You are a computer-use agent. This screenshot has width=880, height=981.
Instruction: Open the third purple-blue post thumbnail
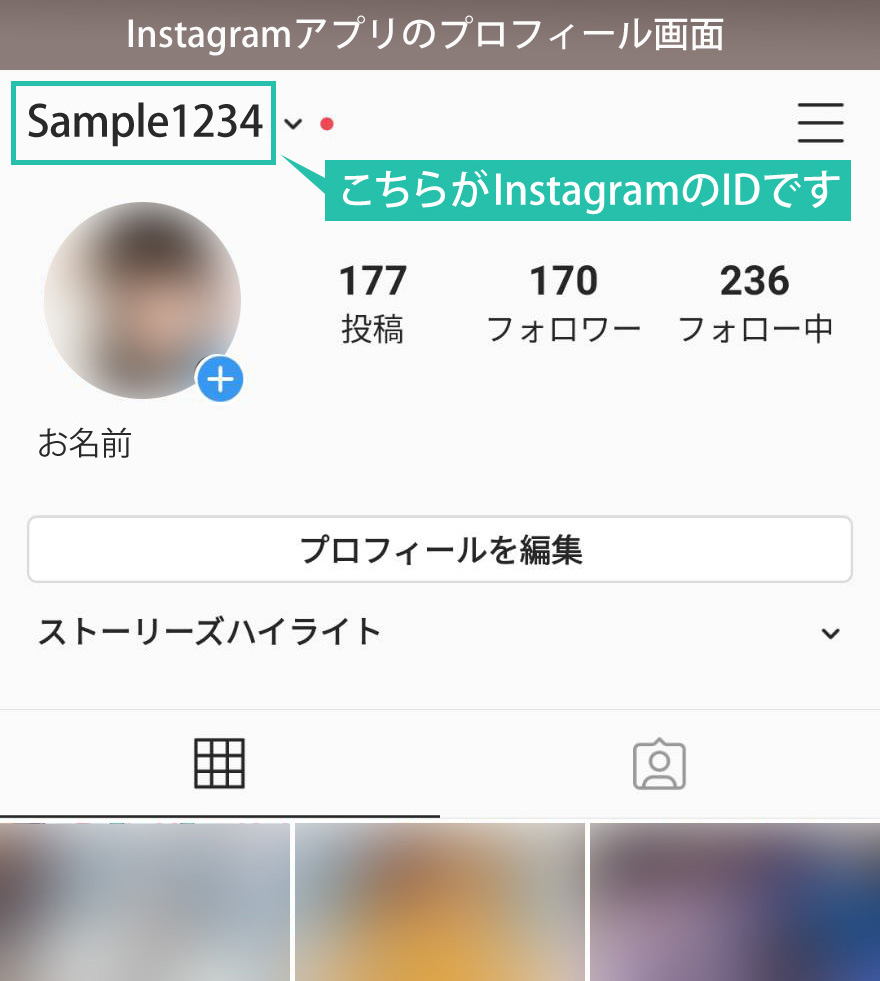pos(735,900)
